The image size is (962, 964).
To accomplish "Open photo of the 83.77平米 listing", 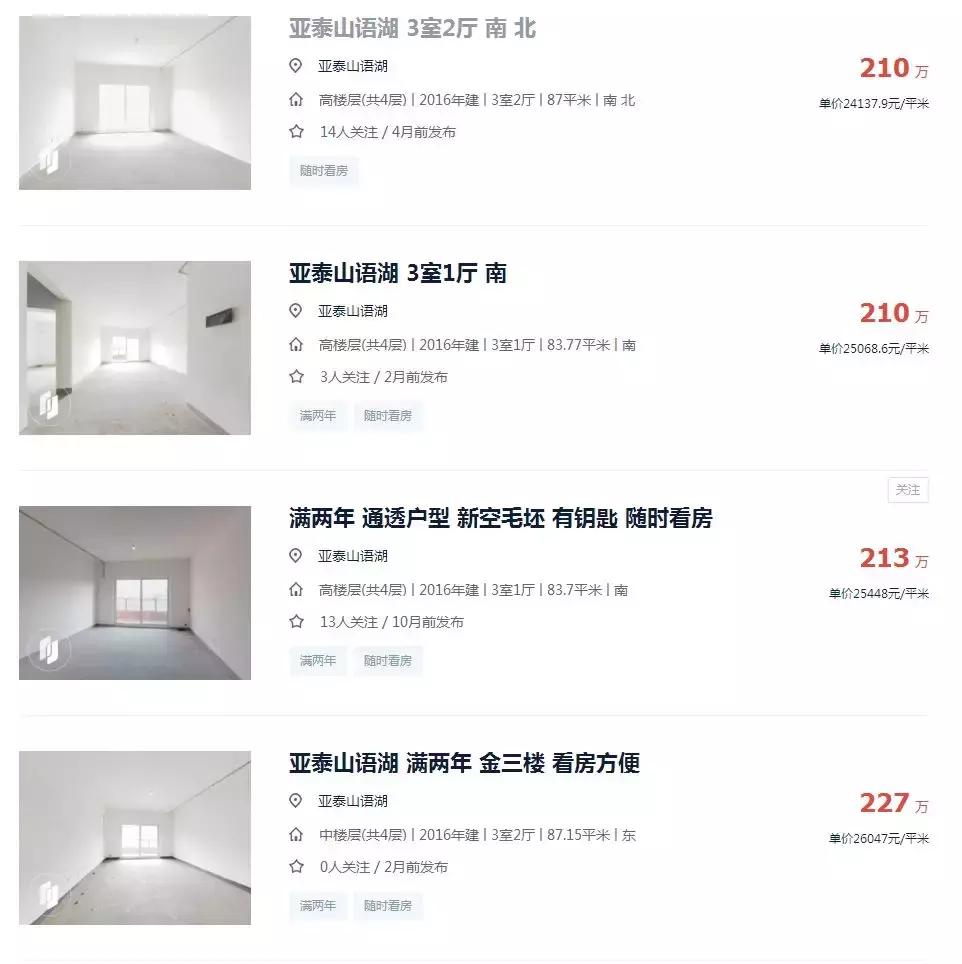I will coord(135,347).
